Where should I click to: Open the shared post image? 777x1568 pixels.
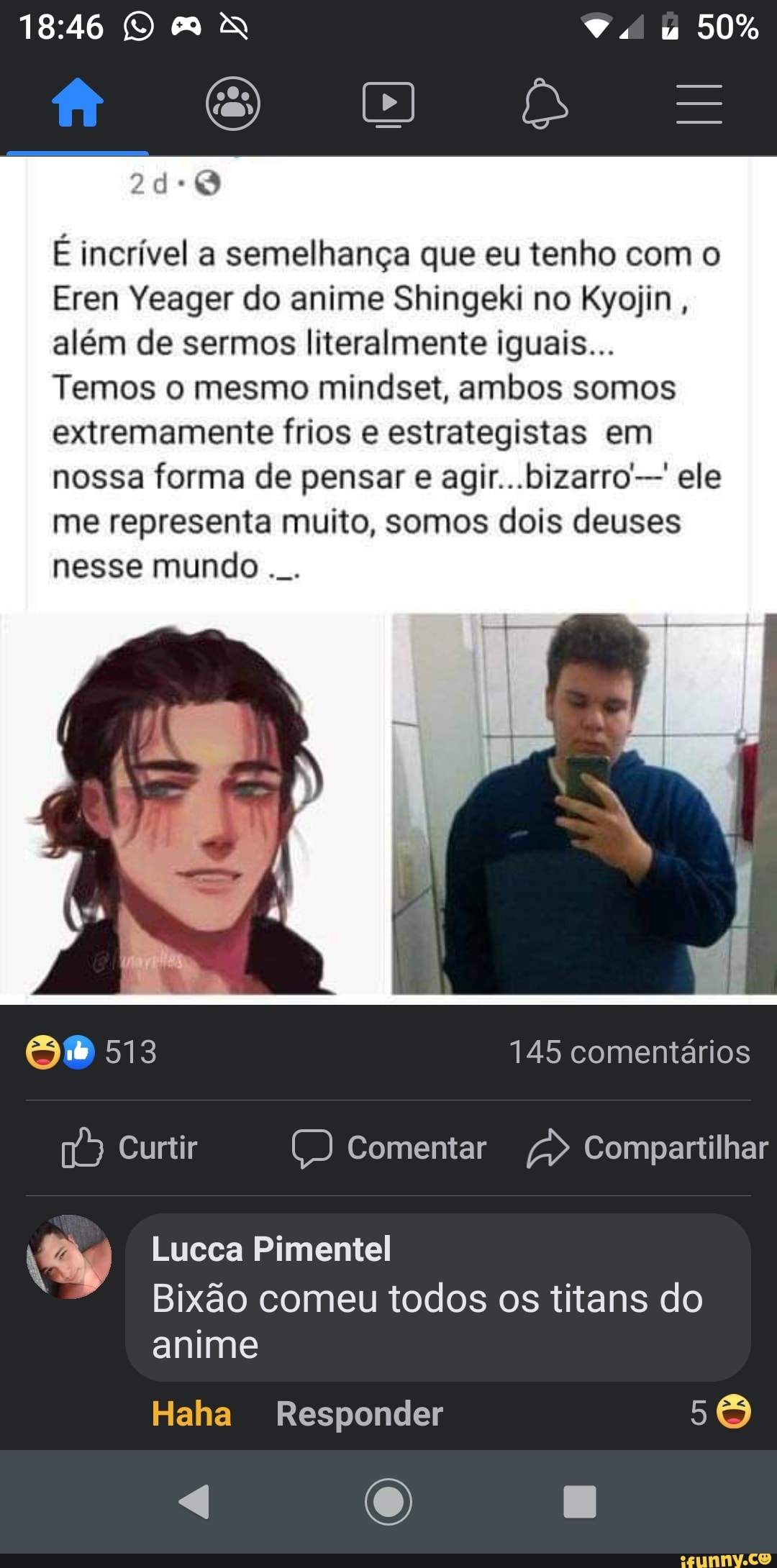coord(388,580)
